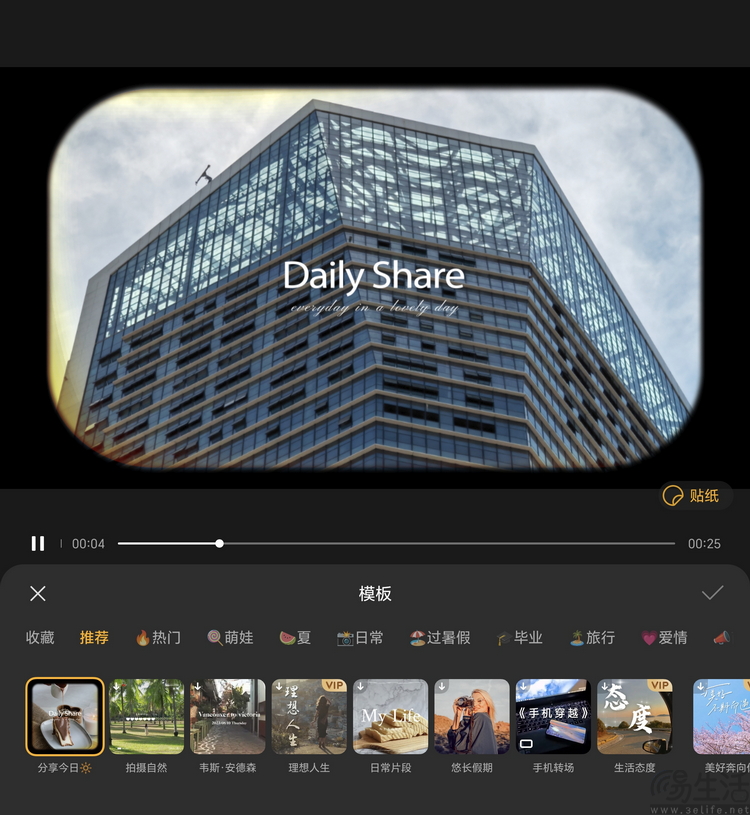
Task: Switch to the 过暑假 tab
Action: pyautogui.click(x=440, y=637)
